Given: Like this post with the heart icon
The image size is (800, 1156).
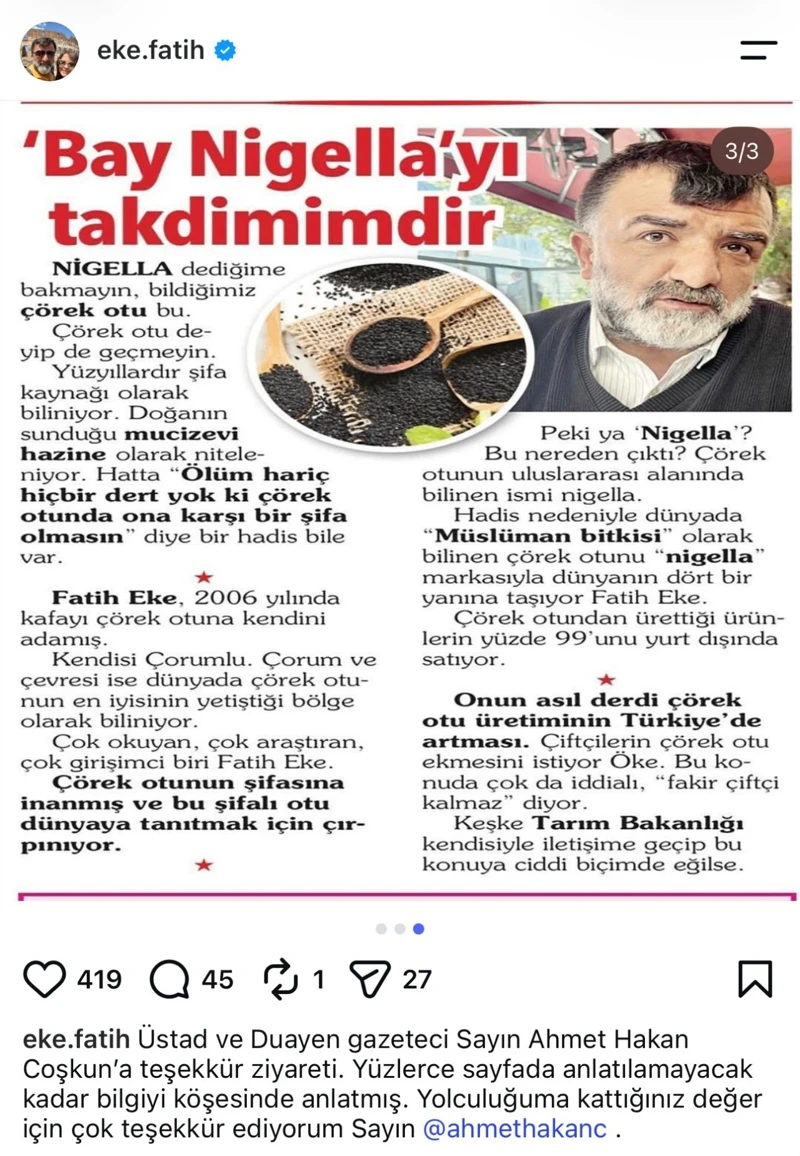Looking at the screenshot, I should pyautogui.click(x=44, y=979).
